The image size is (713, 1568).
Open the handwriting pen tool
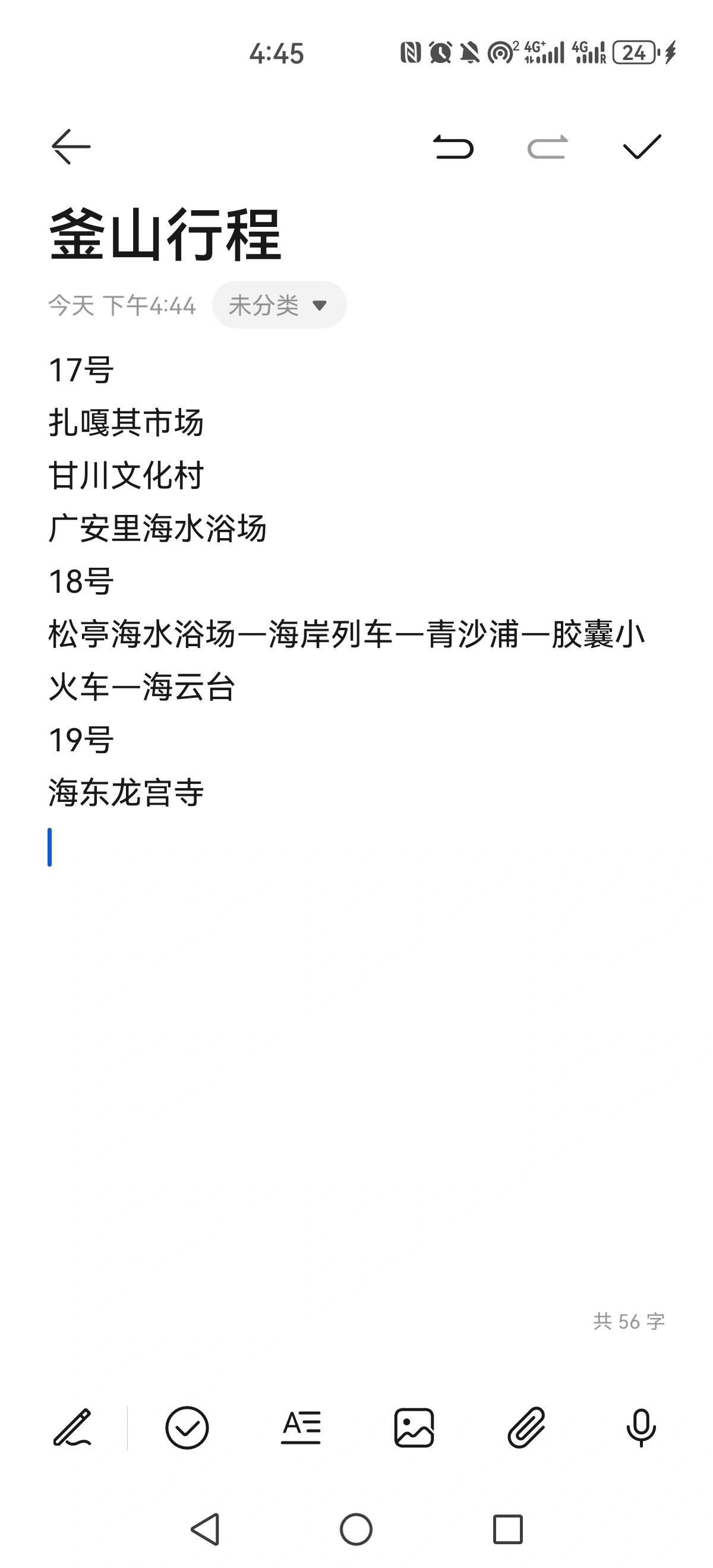(x=72, y=1427)
